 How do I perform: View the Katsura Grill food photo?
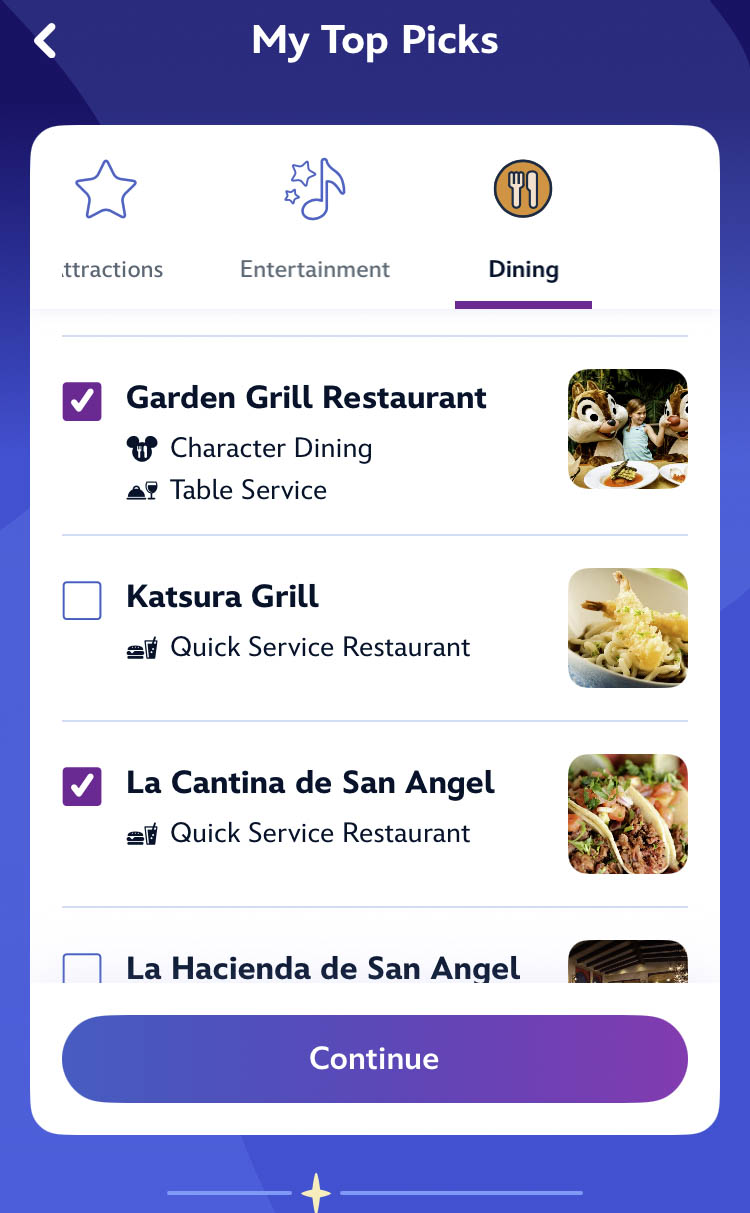point(627,628)
